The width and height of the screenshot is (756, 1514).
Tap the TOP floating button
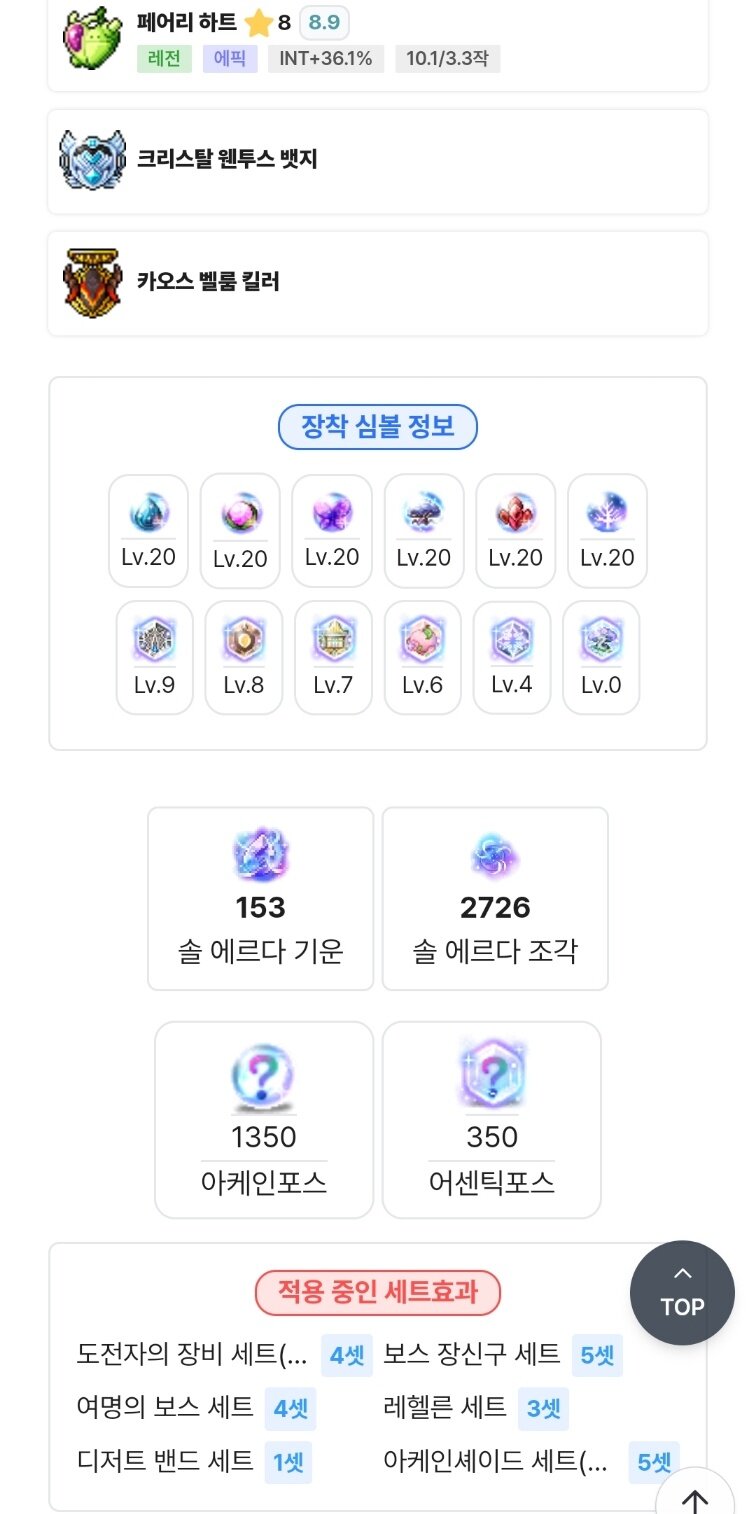[x=682, y=1293]
